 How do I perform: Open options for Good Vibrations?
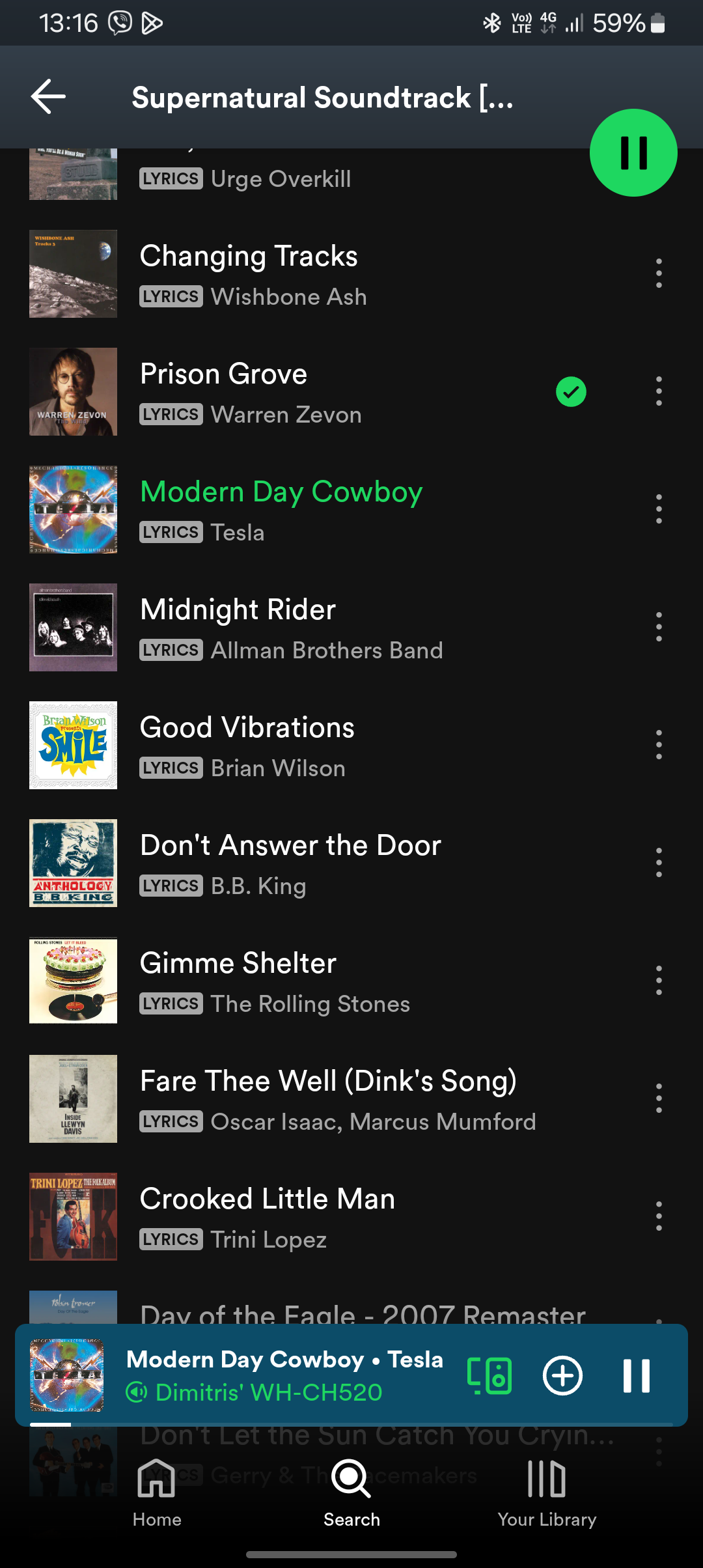(659, 745)
